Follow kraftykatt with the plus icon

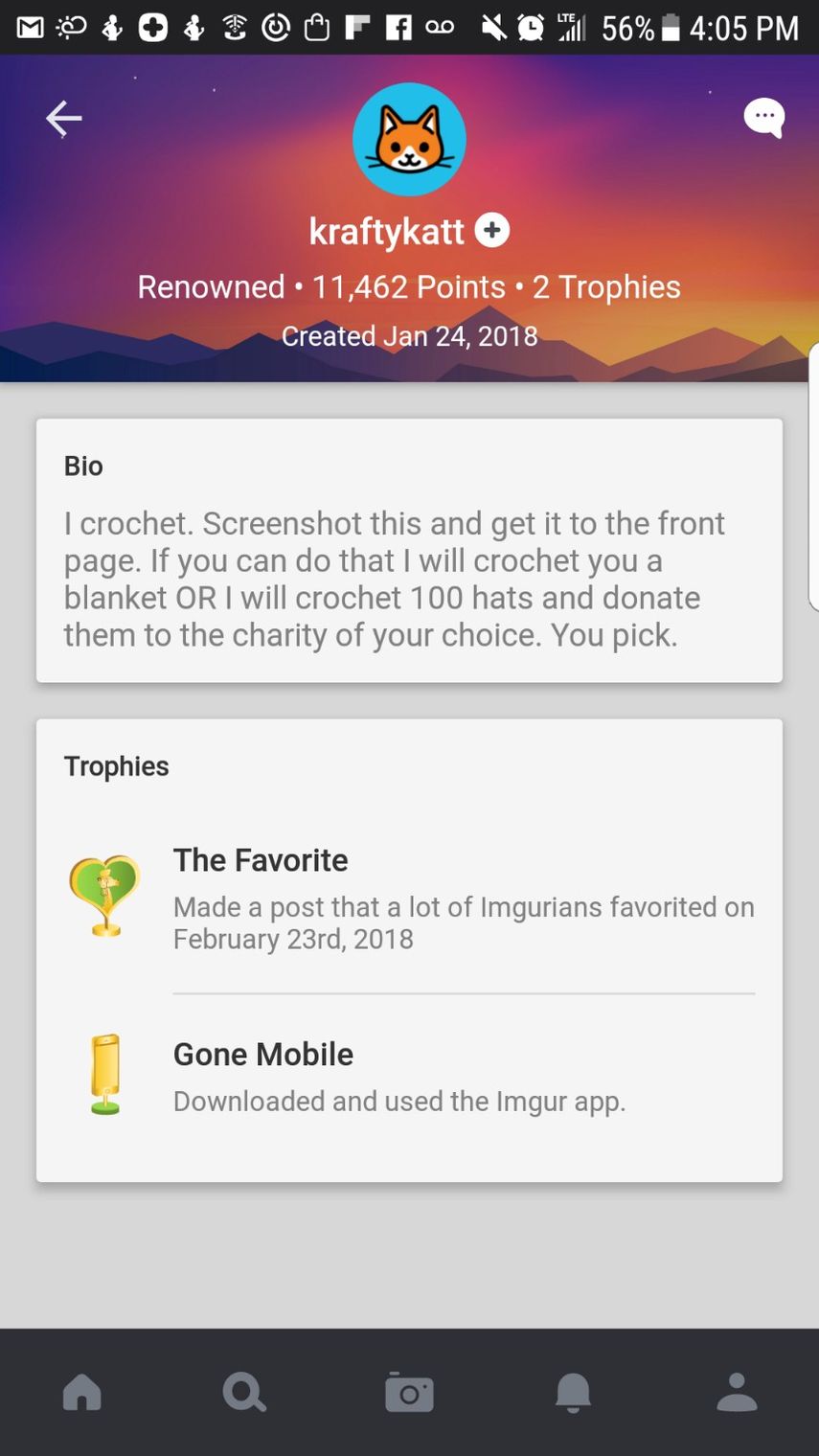[492, 230]
